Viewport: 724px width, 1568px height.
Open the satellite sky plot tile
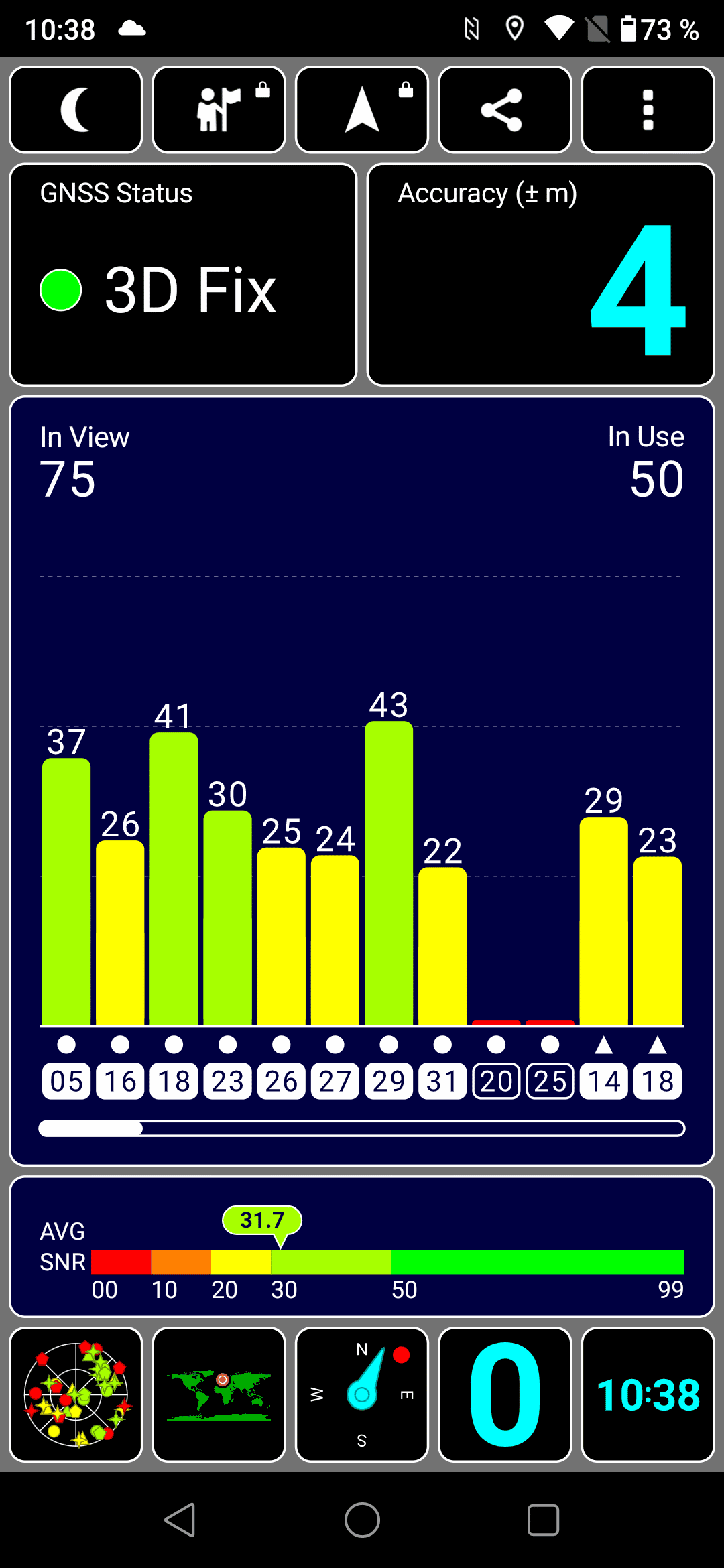coord(76,1394)
